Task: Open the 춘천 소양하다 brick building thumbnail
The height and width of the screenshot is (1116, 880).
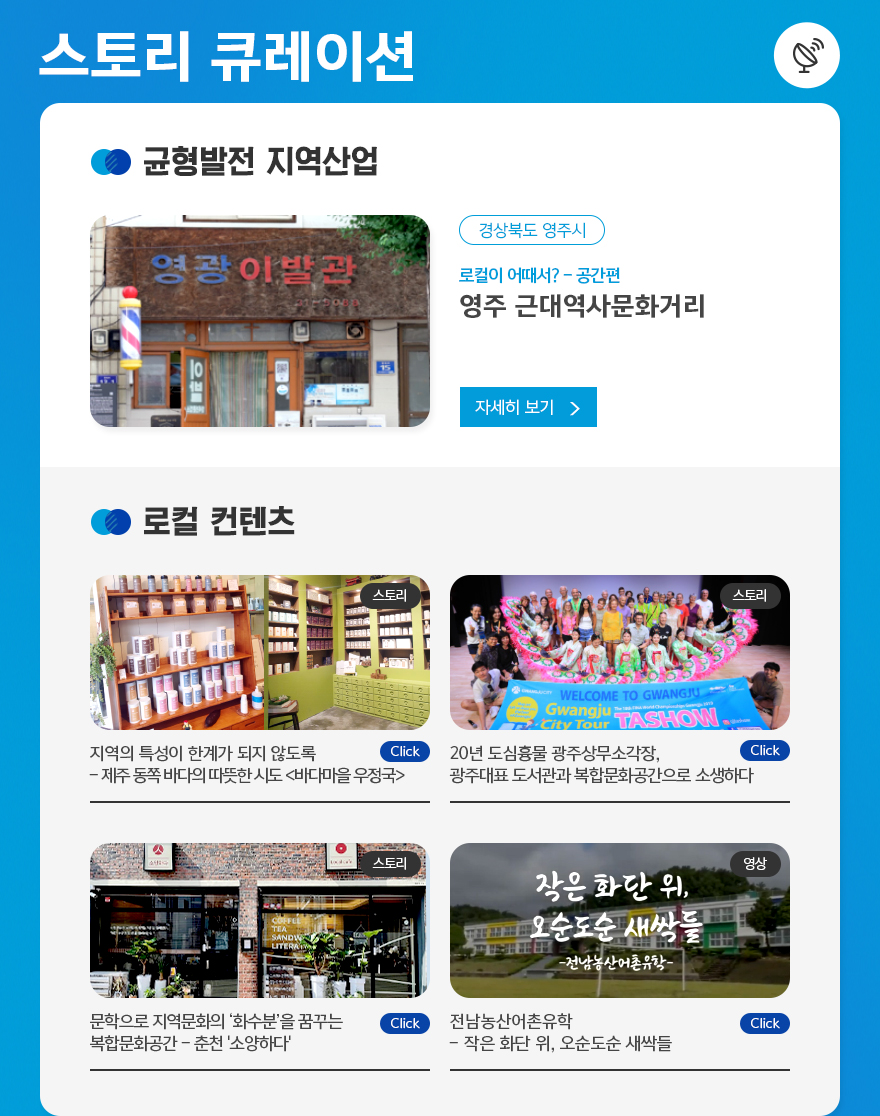Action: click(x=260, y=920)
